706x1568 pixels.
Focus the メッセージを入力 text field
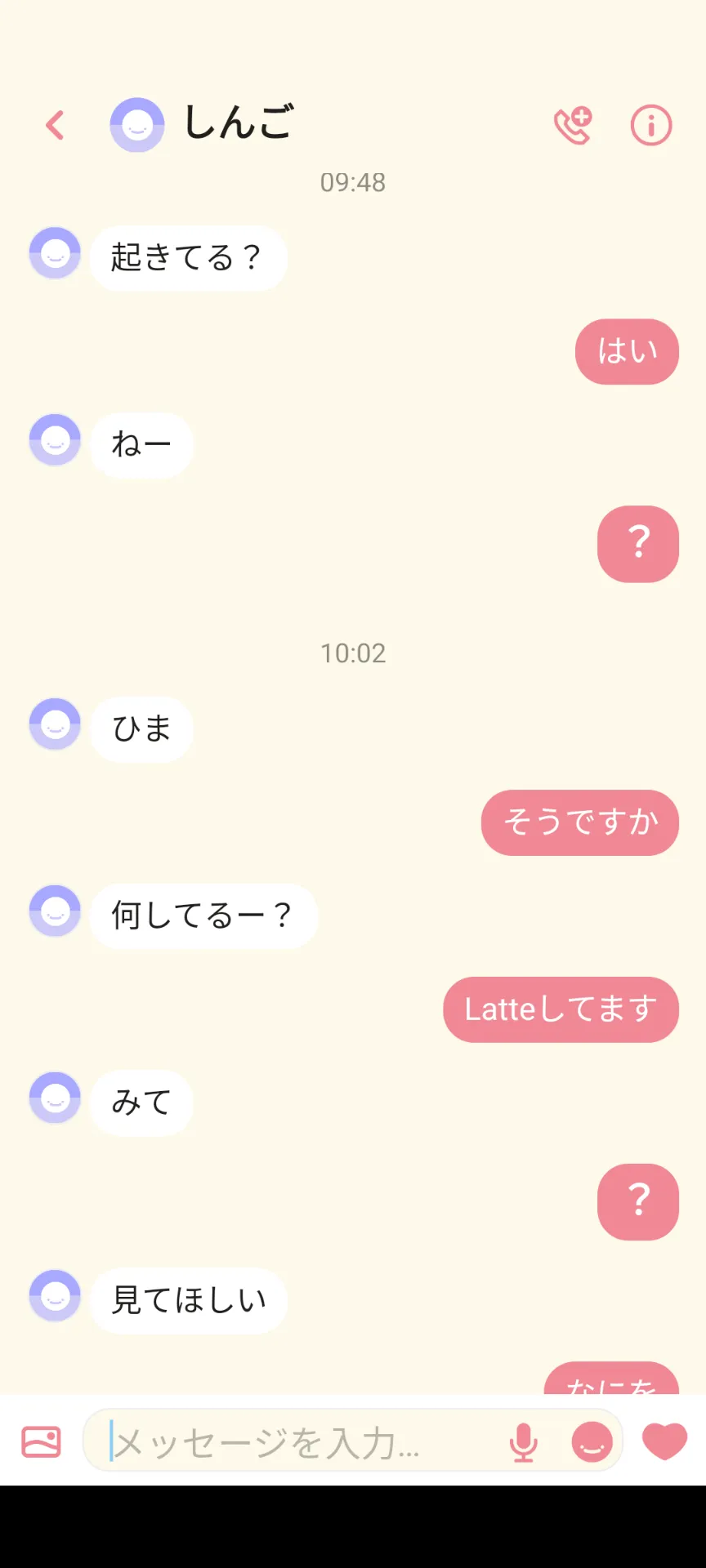pos(302,1441)
